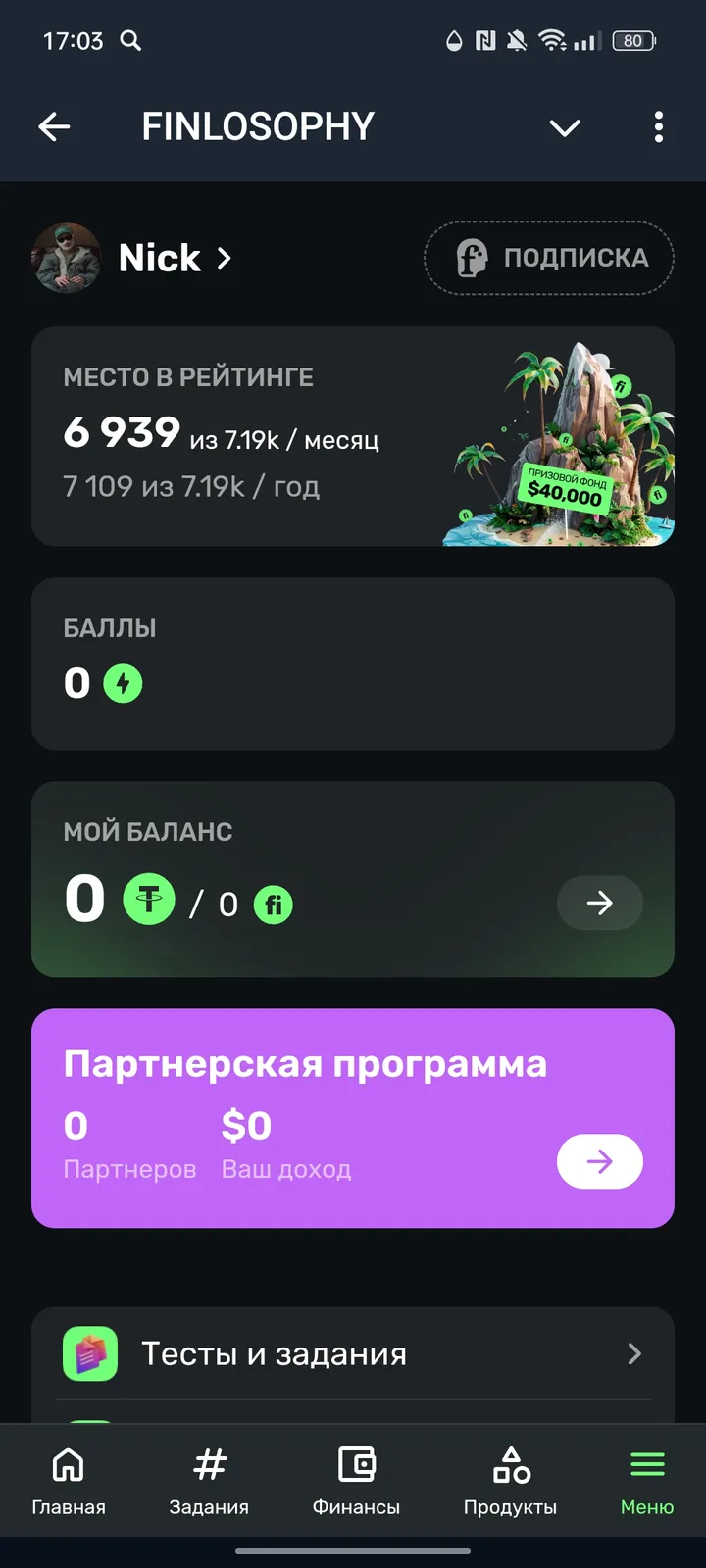Tap the Тесты и задания clipboard icon

(89, 1354)
